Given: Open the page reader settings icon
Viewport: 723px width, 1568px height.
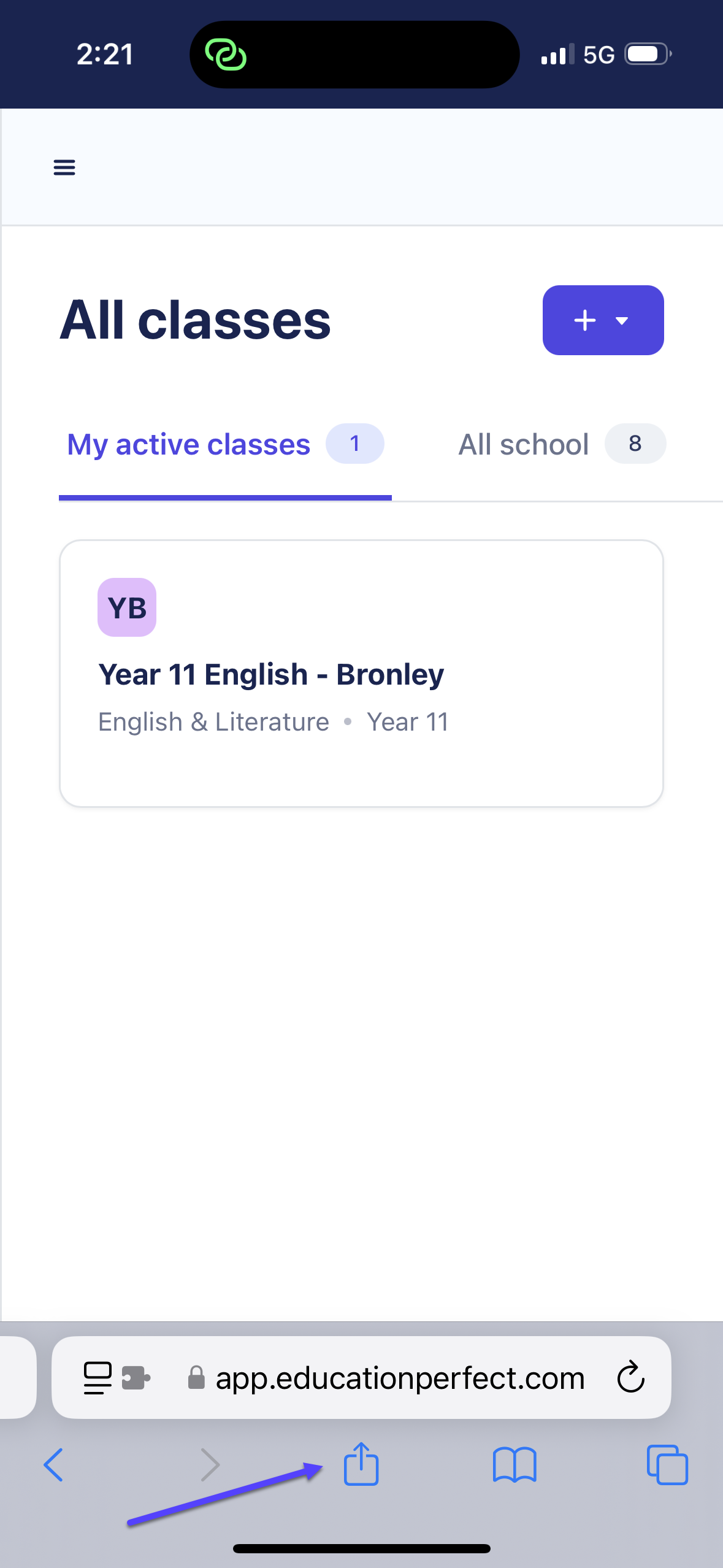Looking at the screenshot, I should pyautogui.click(x=98, y=1378).
